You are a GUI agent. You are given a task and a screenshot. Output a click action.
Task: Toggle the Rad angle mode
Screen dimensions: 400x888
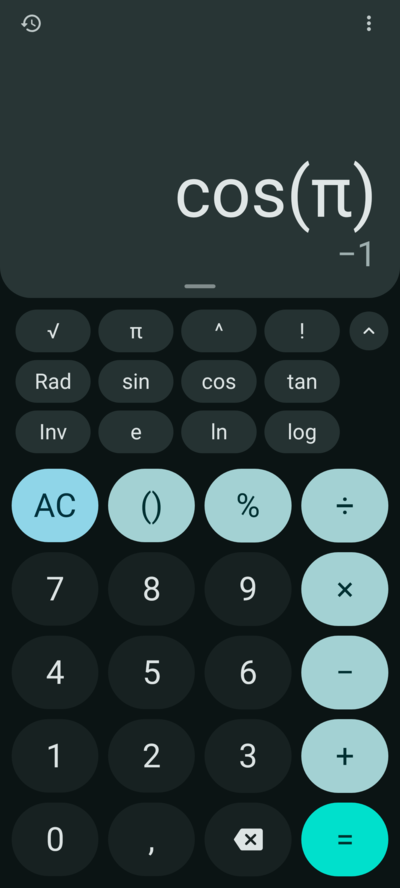coord(53,382)
